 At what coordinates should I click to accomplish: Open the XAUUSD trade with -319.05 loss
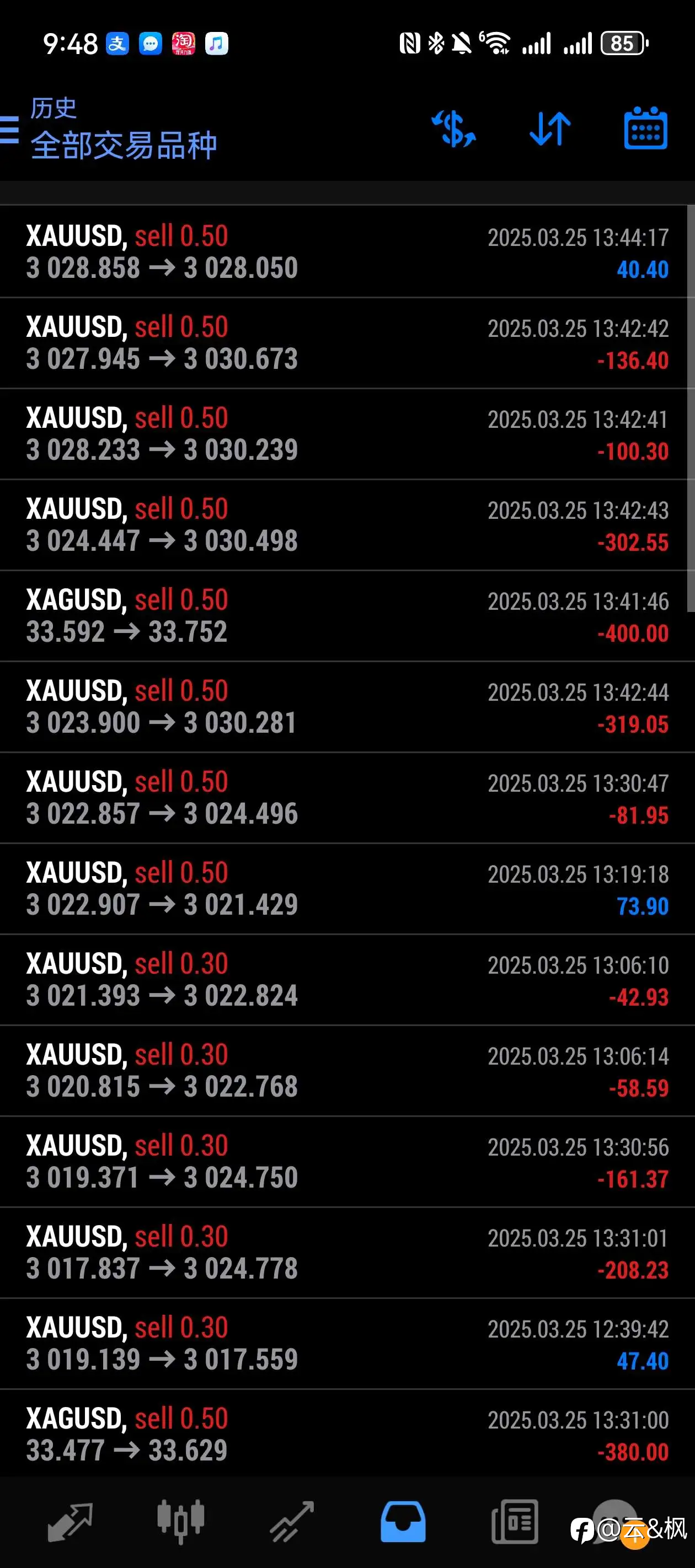(x=347, y=707)
